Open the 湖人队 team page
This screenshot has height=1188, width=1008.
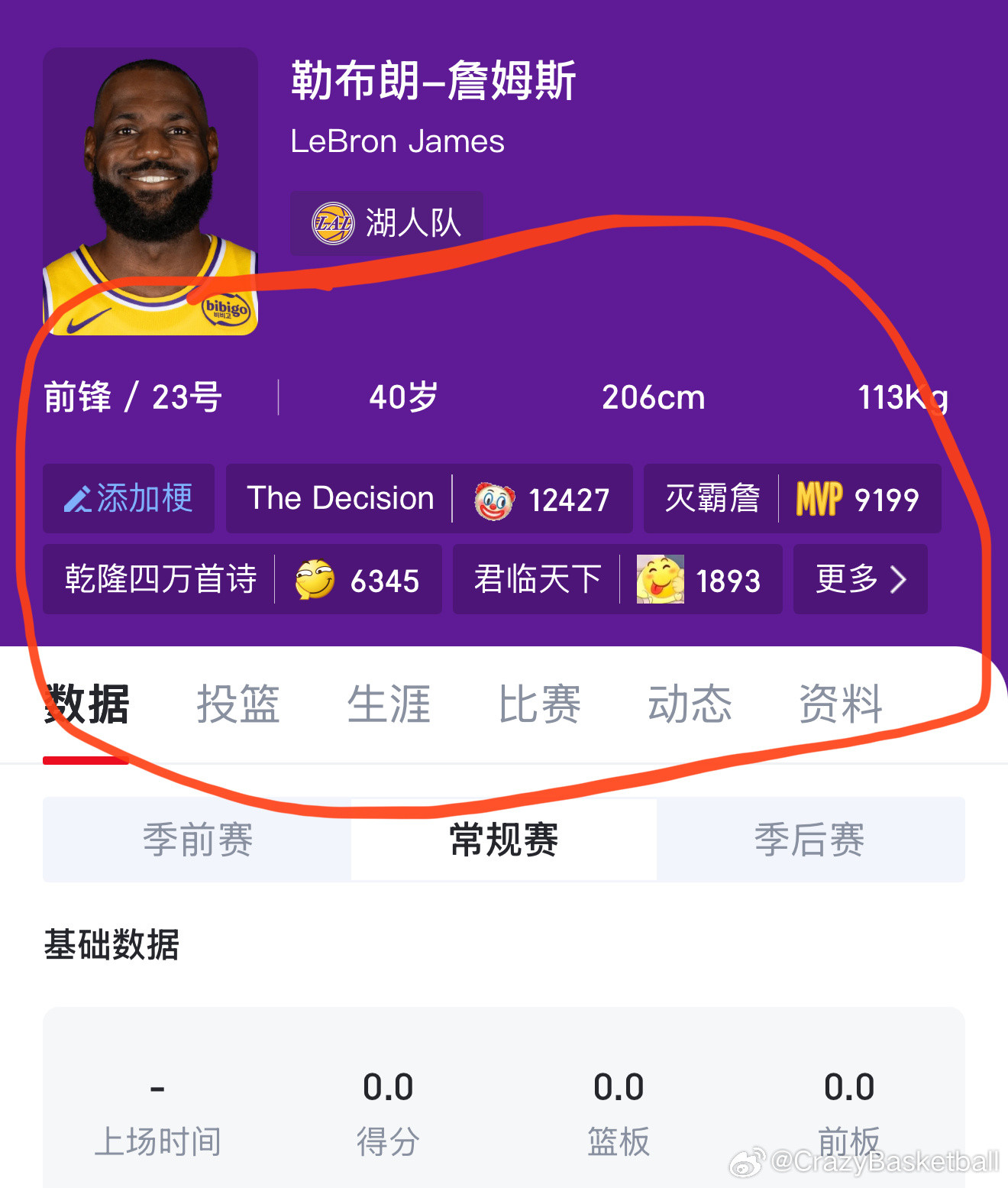386,222
